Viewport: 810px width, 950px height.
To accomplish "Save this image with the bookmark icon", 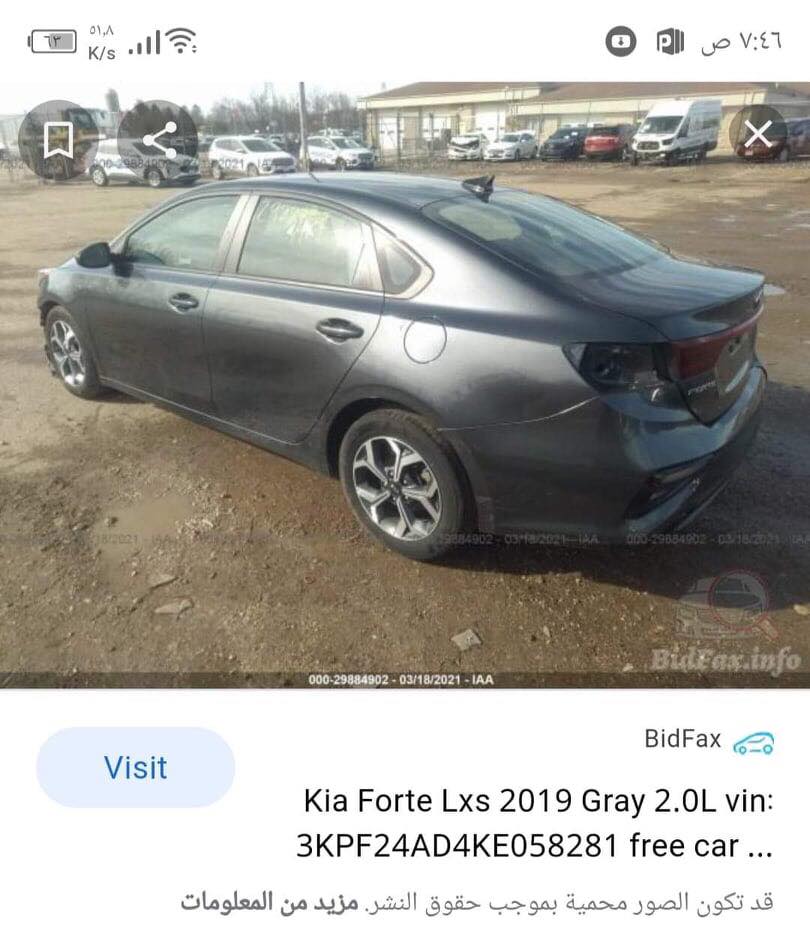I will point(58,139).
